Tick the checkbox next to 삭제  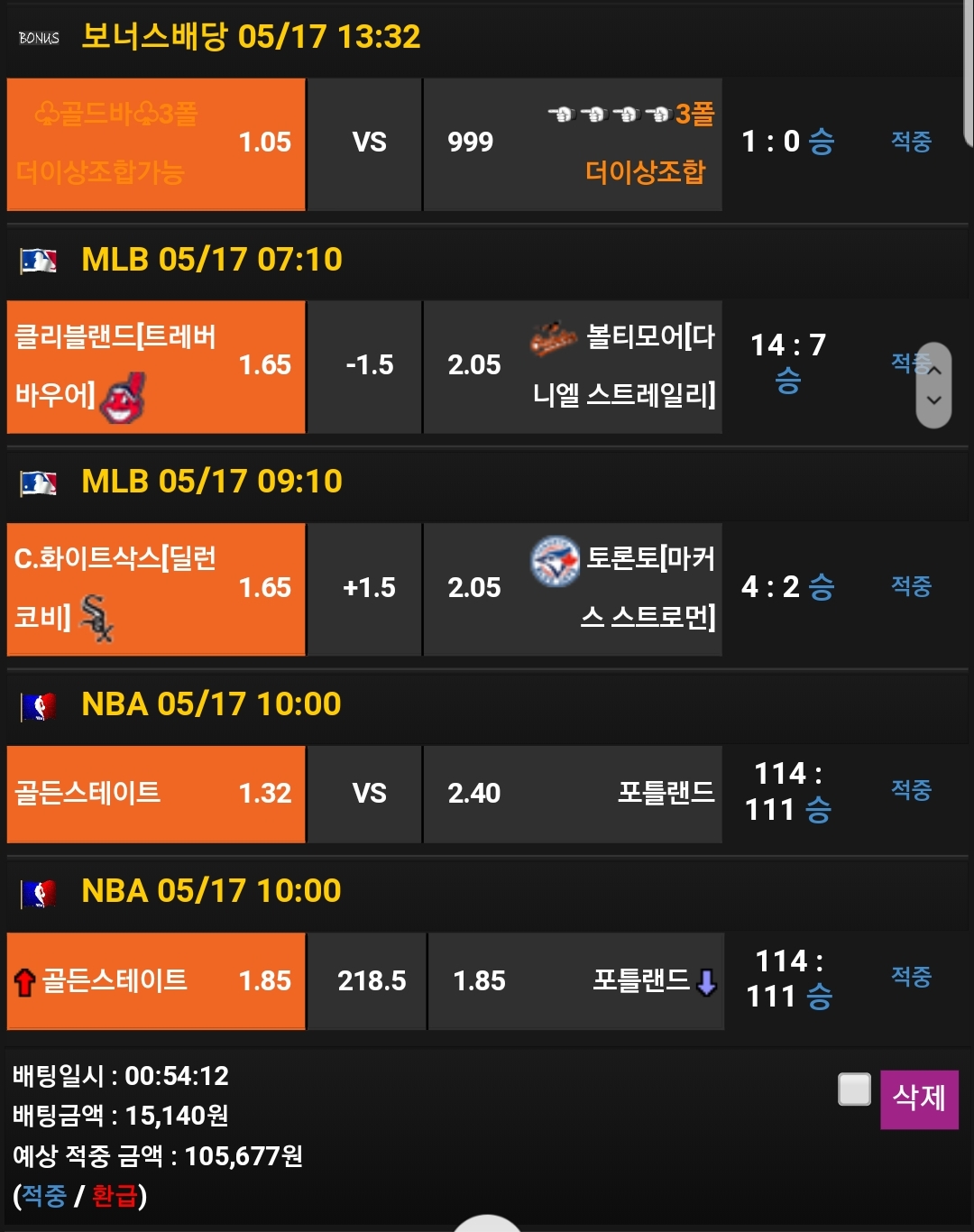click(x=853, y=1089)
